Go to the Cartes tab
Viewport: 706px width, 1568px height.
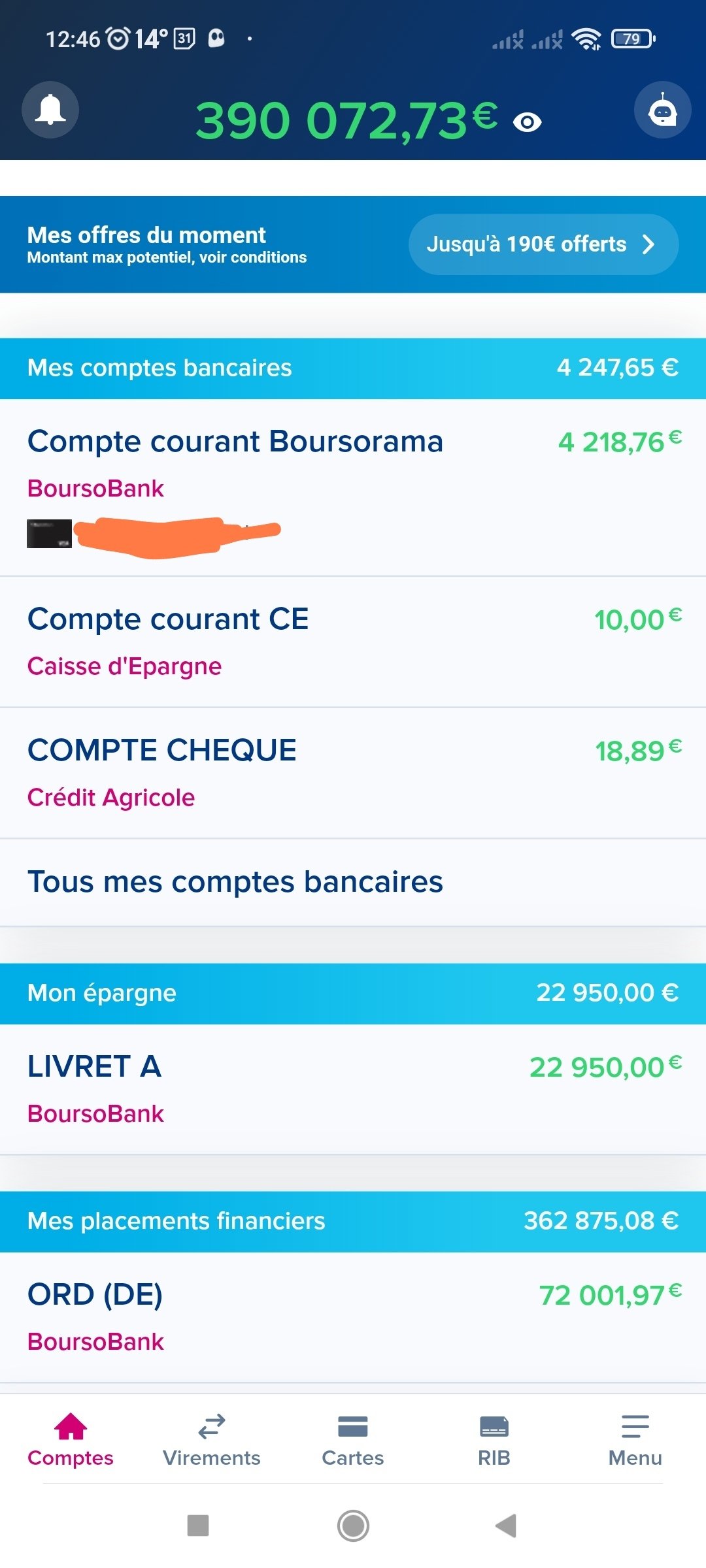(353, 1441)
